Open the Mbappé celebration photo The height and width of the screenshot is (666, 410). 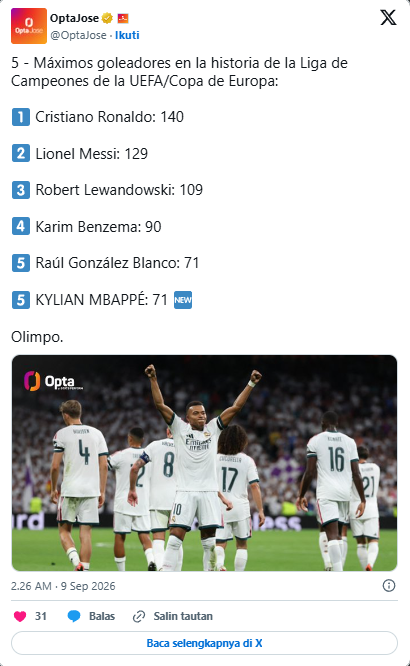(204, 463)
